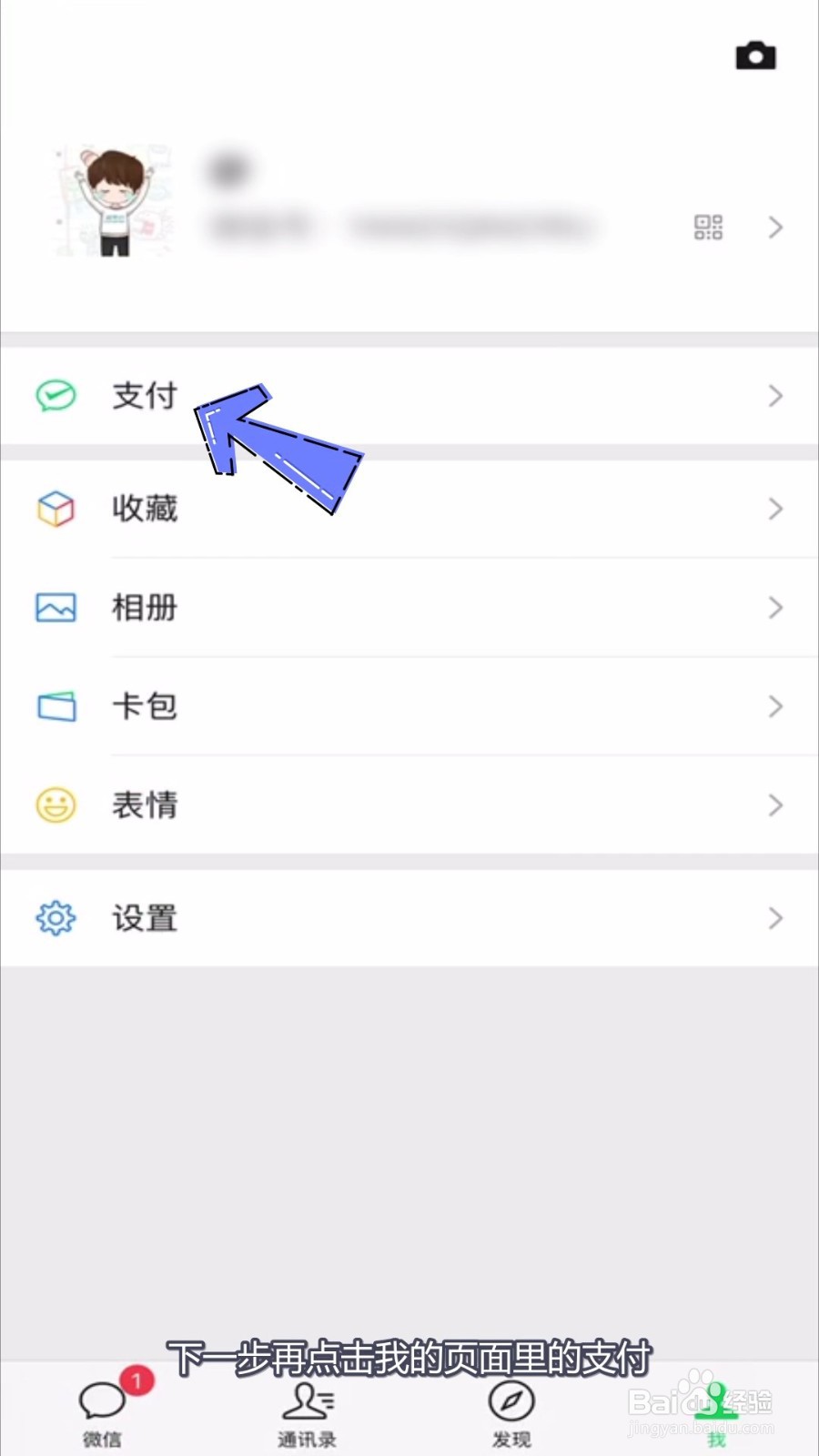Open the 收藏 Favorites entry
The image size is (819, 1456).
[x=144, y=509]
